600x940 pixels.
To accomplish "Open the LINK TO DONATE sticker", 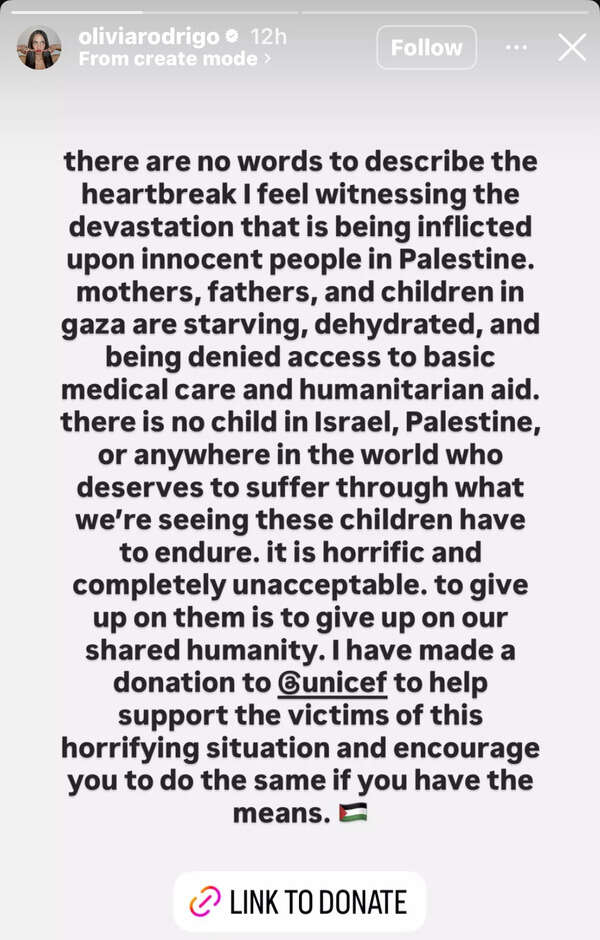I will coord(300,902).
